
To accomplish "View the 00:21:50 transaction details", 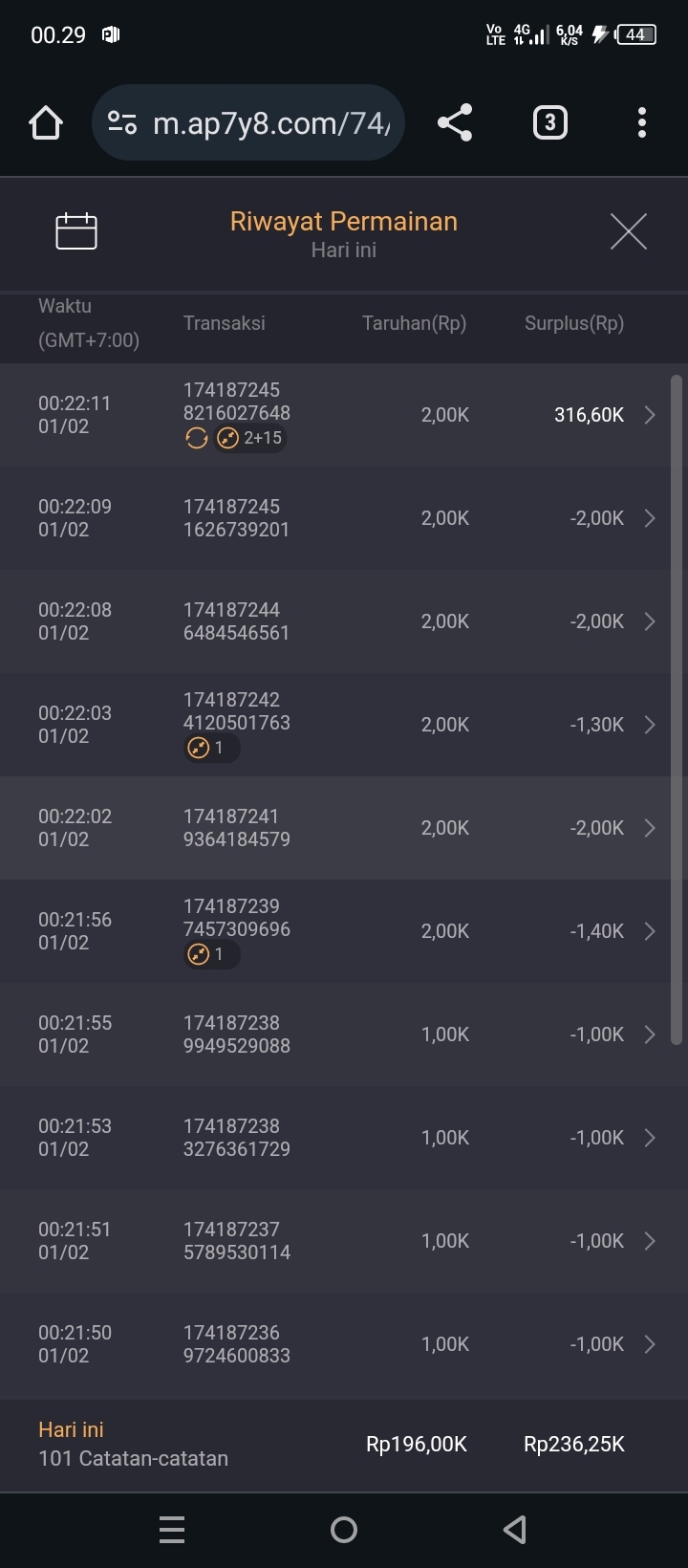I will (344, 1344).
